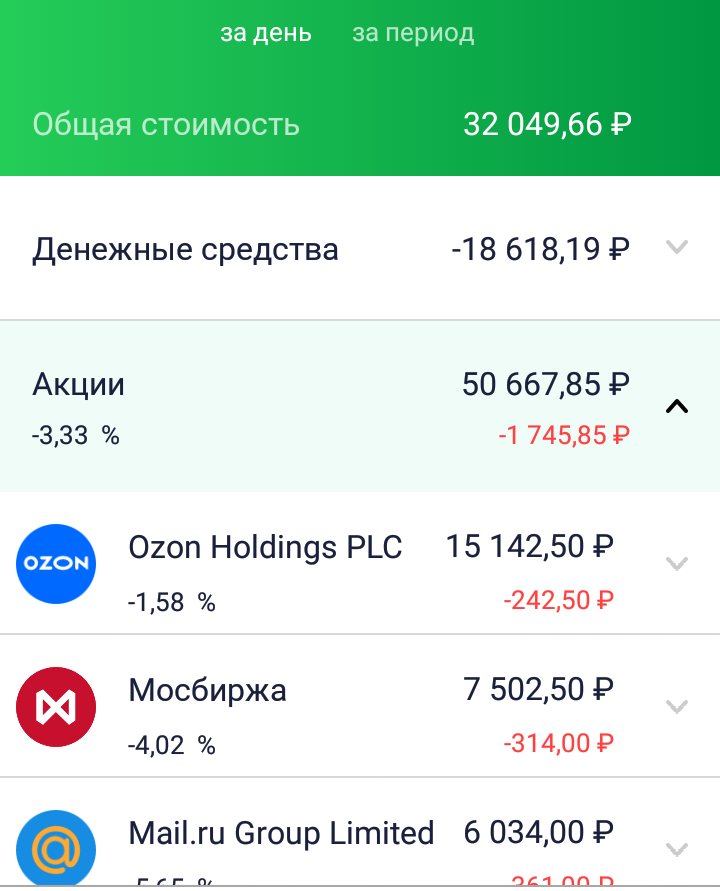720x891 pixels.
Task: Expand details for Мосбиржа row
Action: 677,706
